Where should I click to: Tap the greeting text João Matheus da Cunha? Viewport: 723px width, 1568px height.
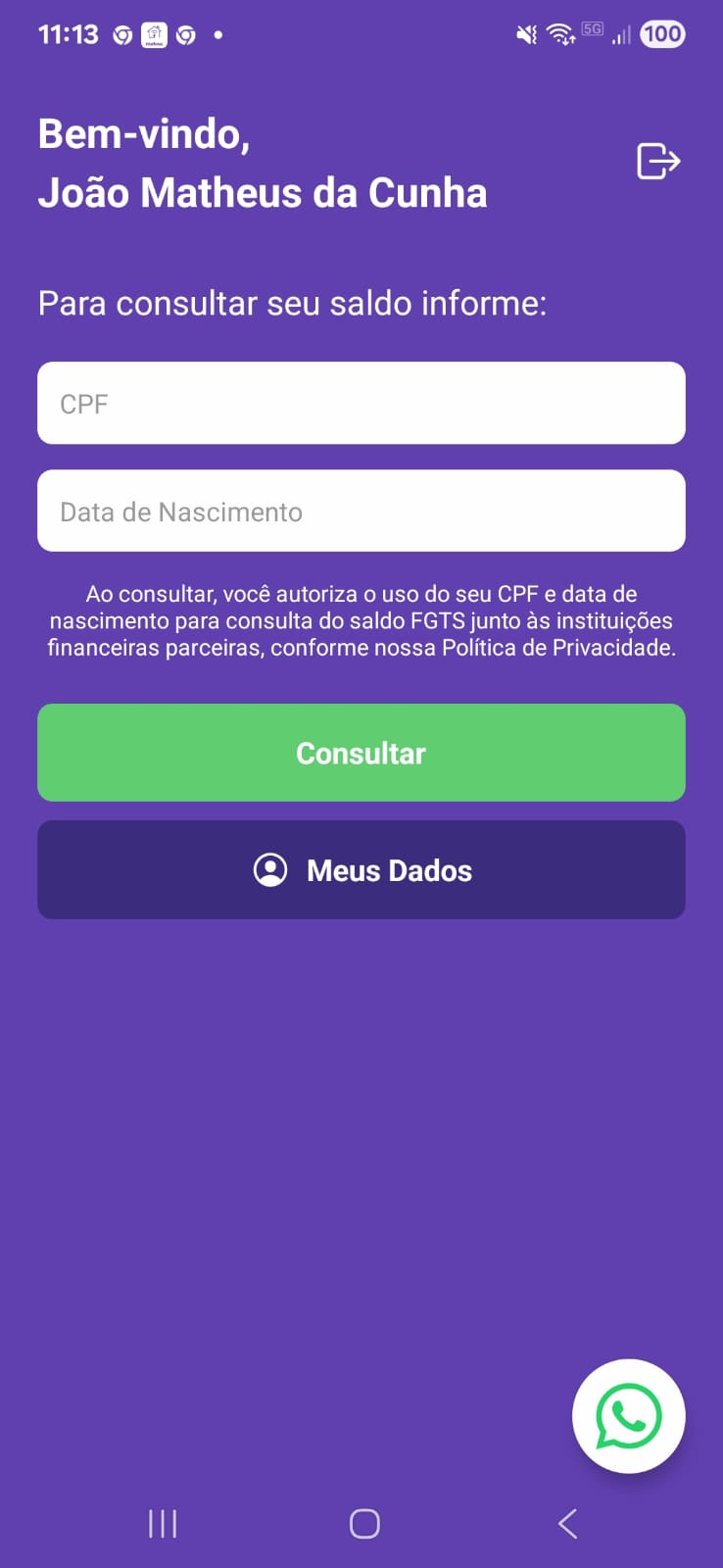click(x=262, y=192)
